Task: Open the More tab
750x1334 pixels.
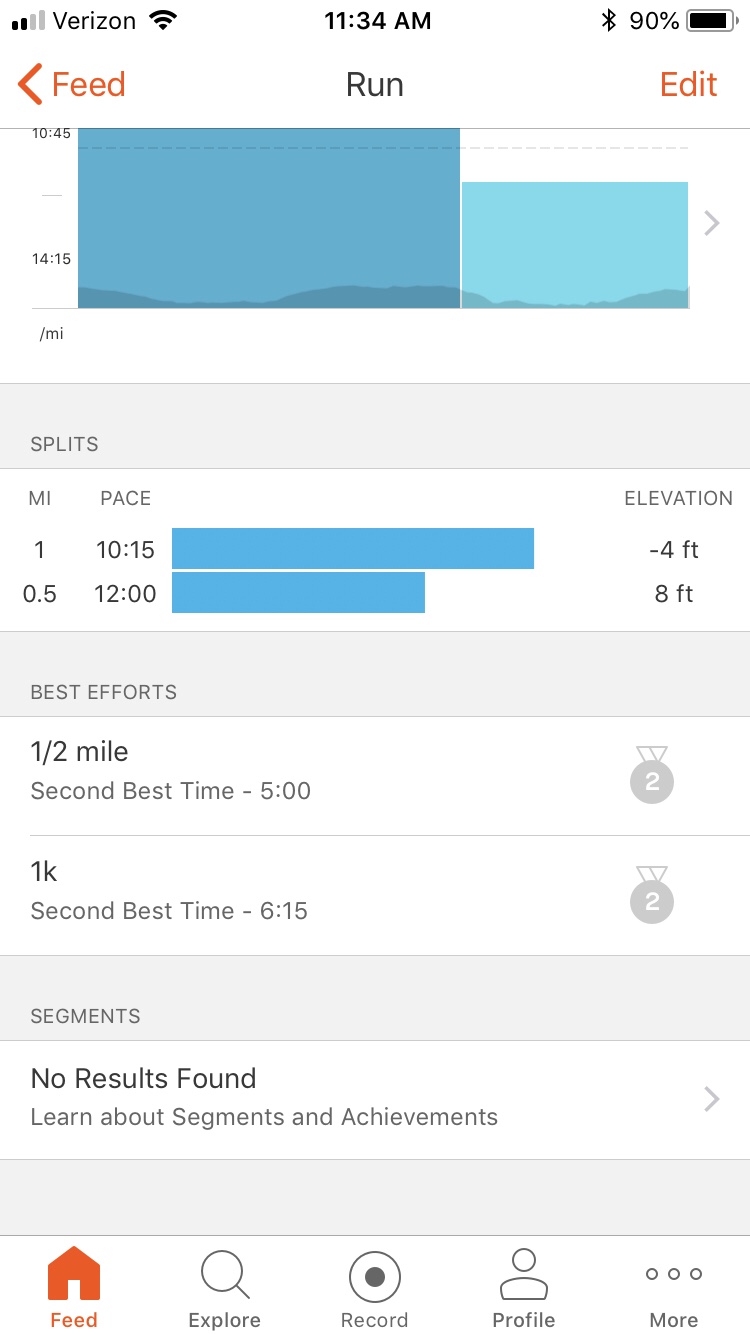Action: tap(674, 1288)
